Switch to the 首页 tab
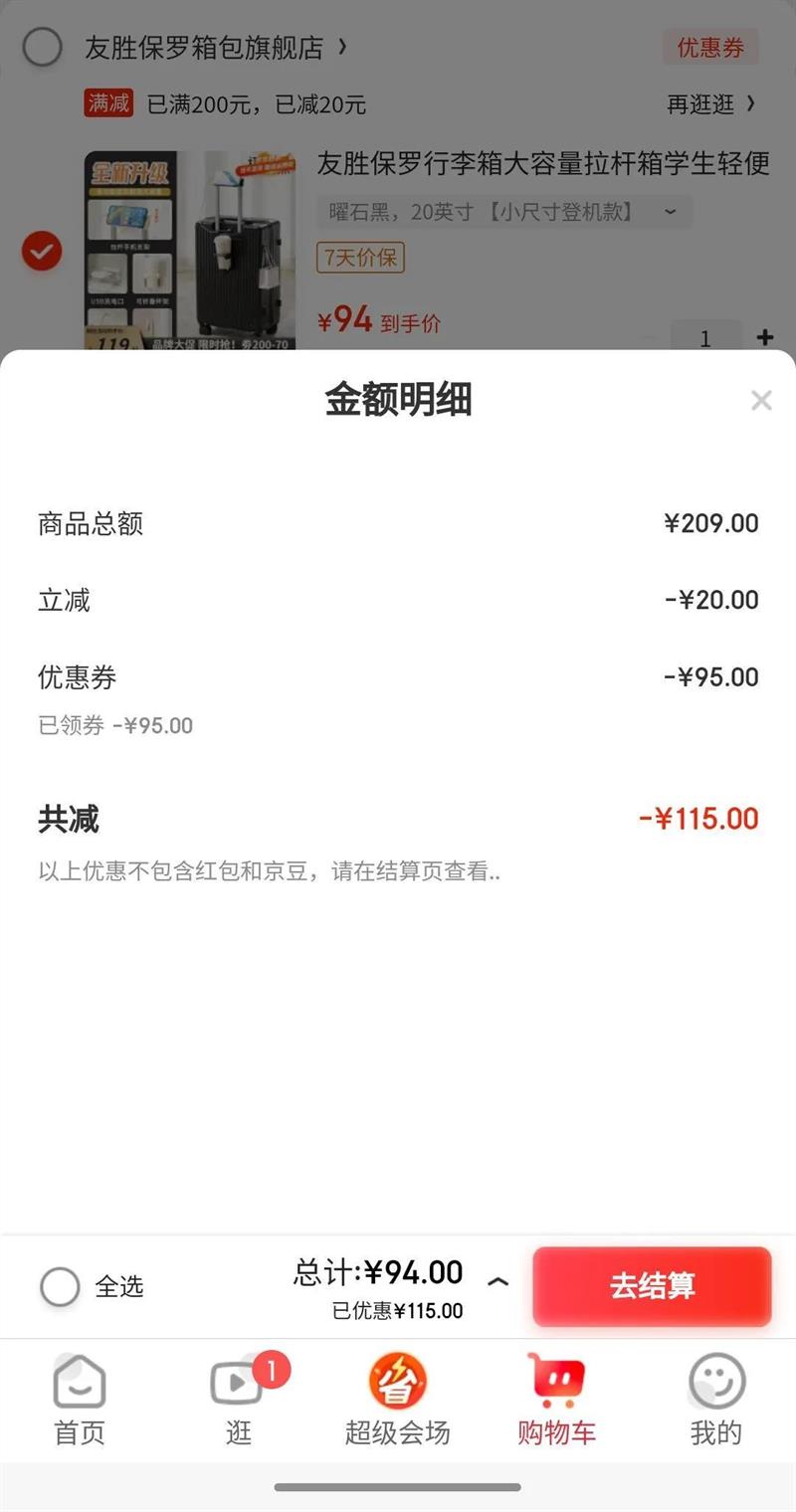 (80, 1400)
